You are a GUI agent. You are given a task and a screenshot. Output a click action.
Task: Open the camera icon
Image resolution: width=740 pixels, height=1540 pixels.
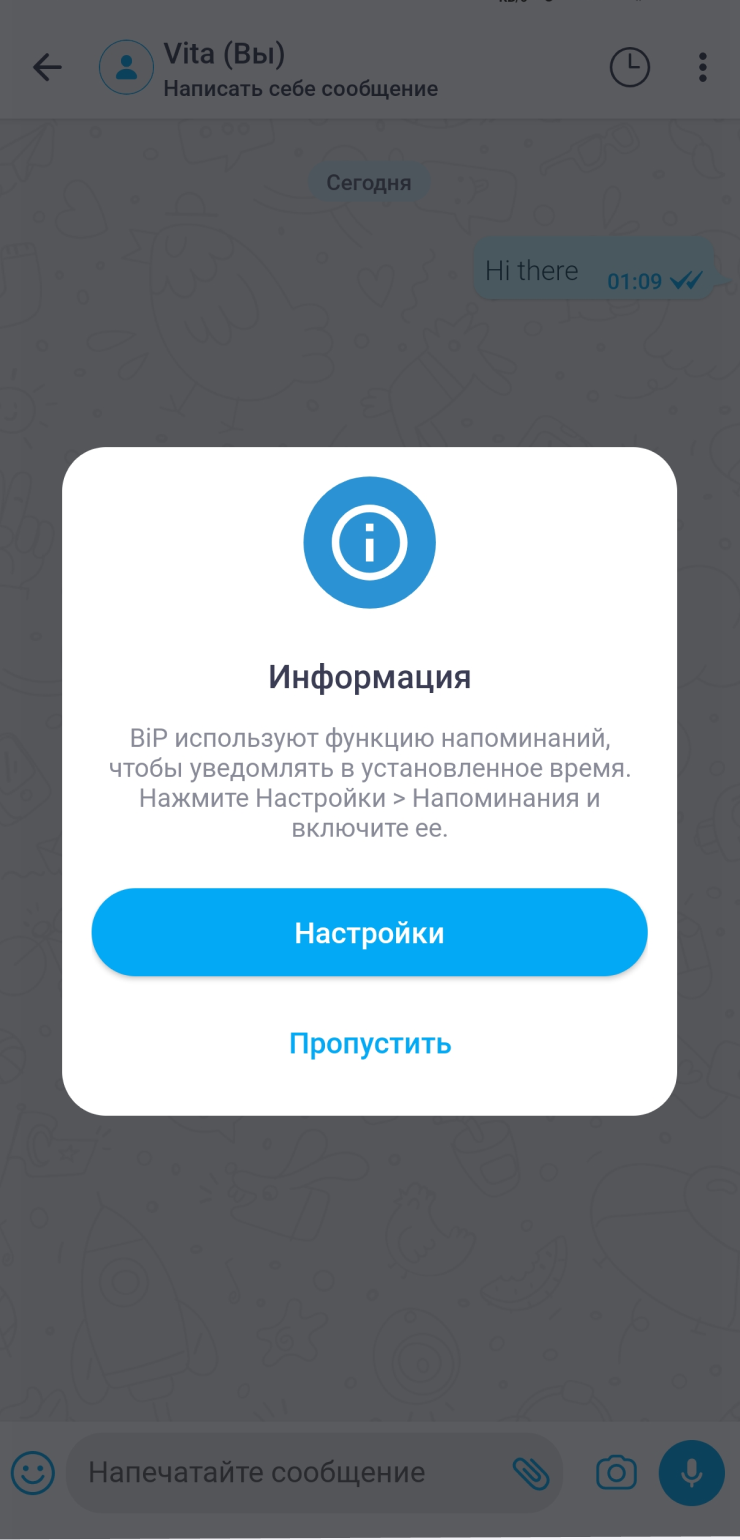pos(616,1472)
